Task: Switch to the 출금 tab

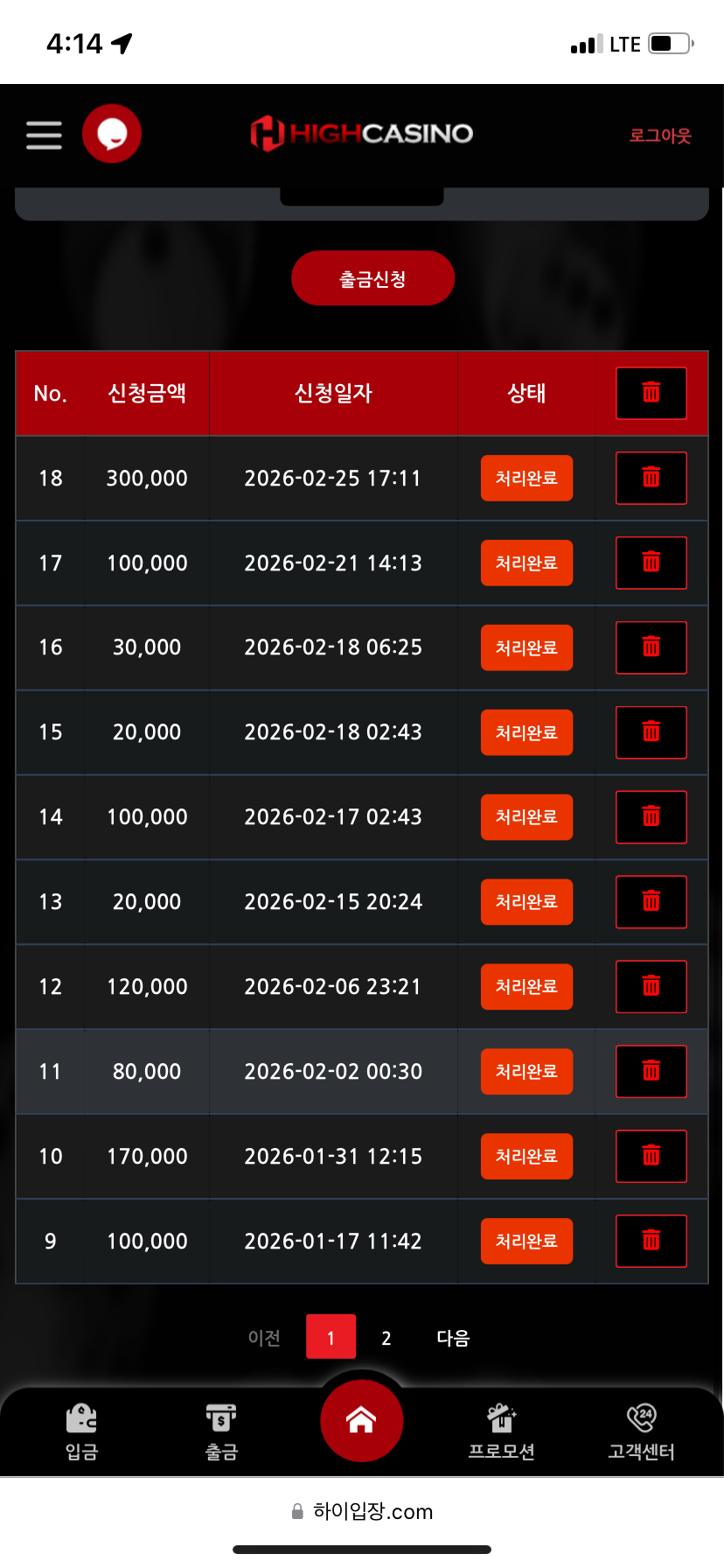Action: pyautogui.click(x=221, y=1431)
